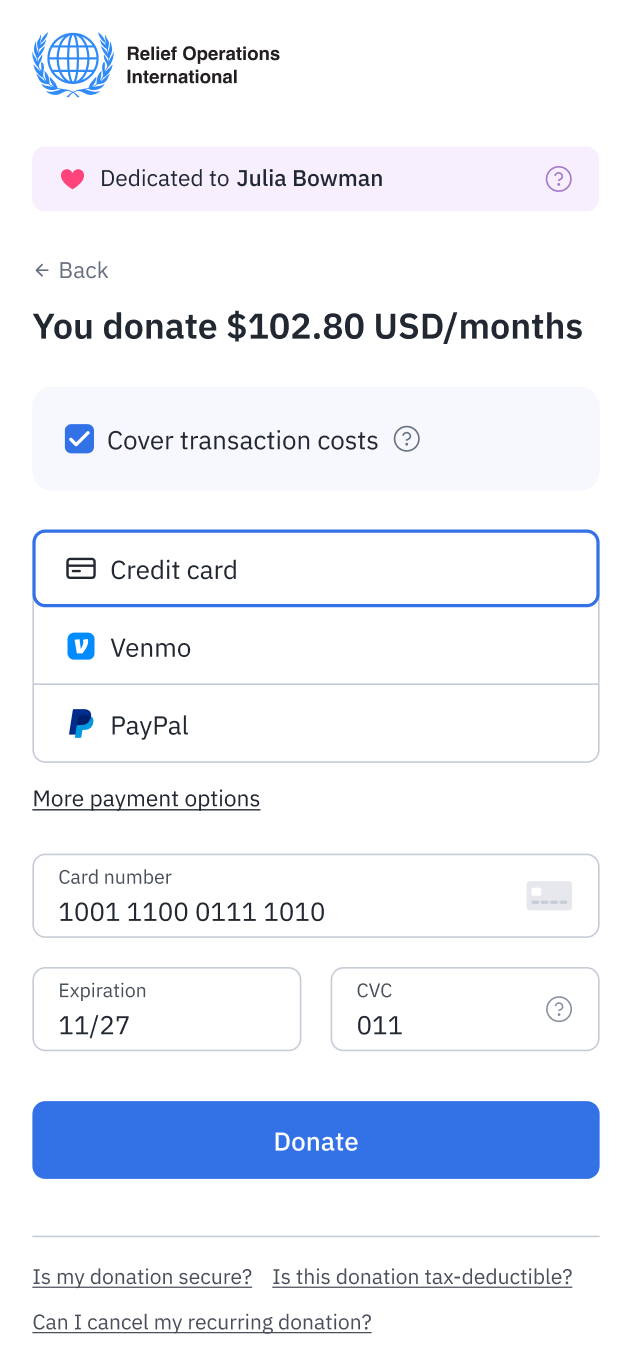
Task: Uncheck Cover transaction costs
Action: [x=79, y=440]
